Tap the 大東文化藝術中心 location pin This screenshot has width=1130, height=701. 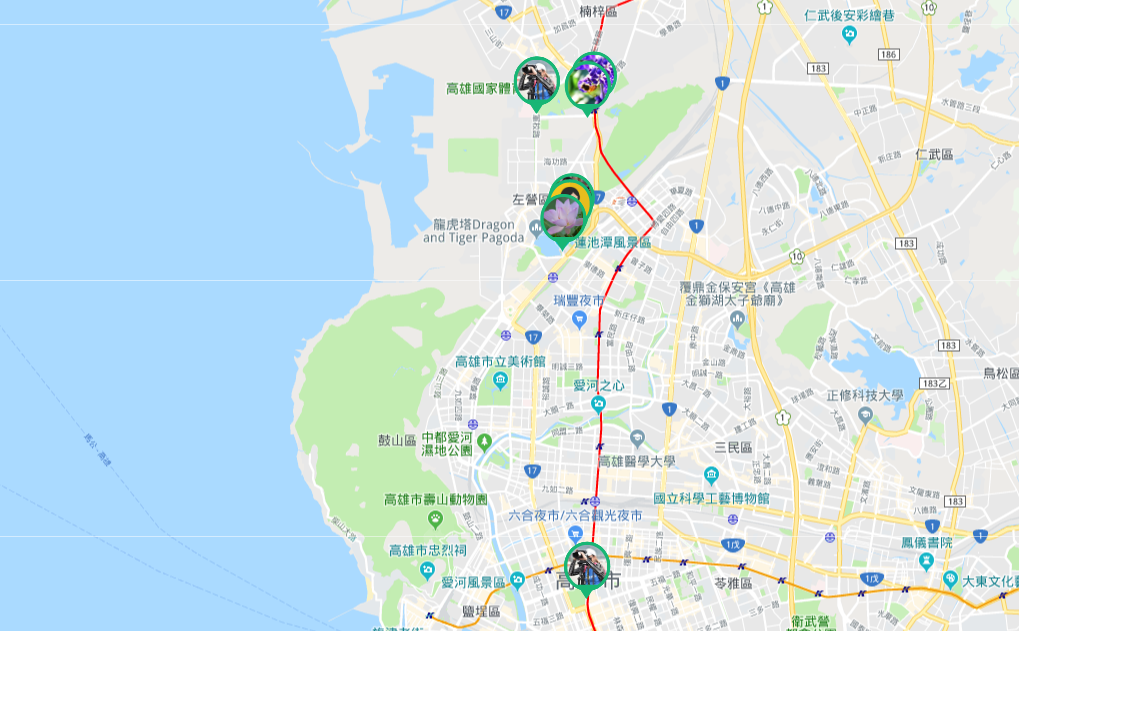[x=950, y=580]
